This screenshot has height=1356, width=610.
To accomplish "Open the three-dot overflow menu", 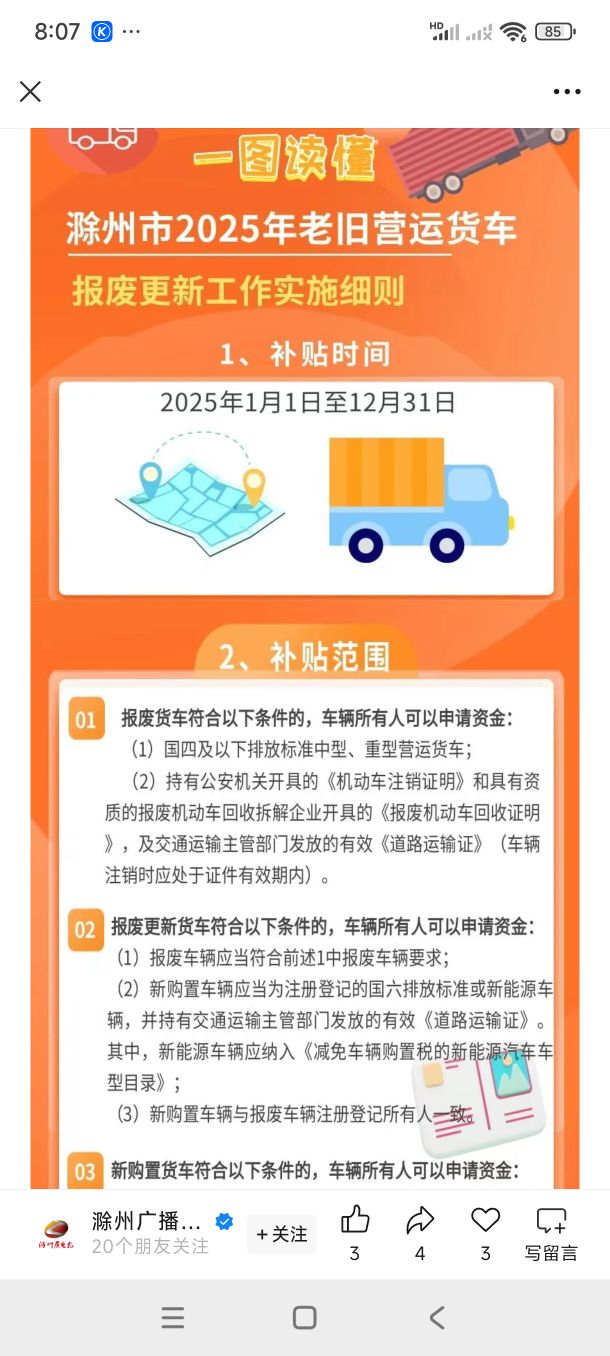I will pyautogui.click(x=566, y=91).
